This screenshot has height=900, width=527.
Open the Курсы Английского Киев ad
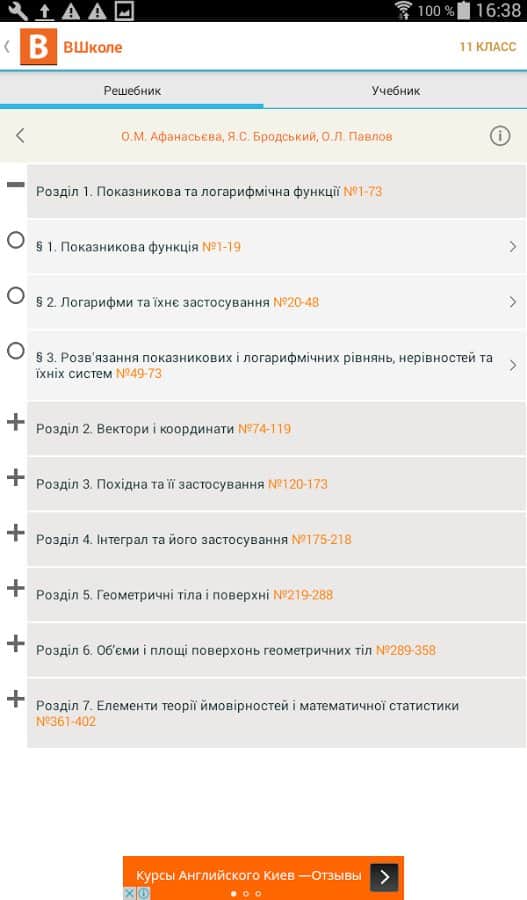tap(264, 876)
